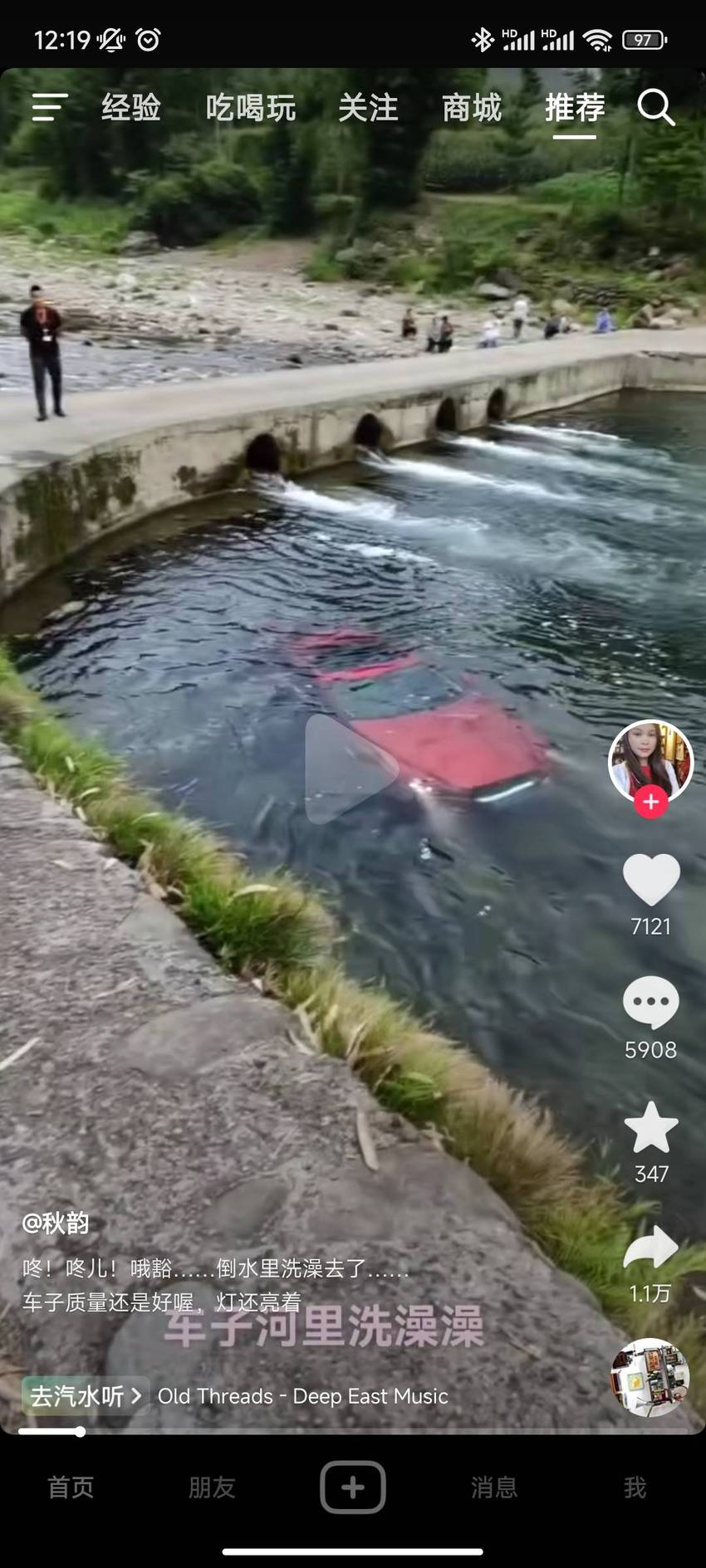Open the side menu icon

[x=49, y=107]
